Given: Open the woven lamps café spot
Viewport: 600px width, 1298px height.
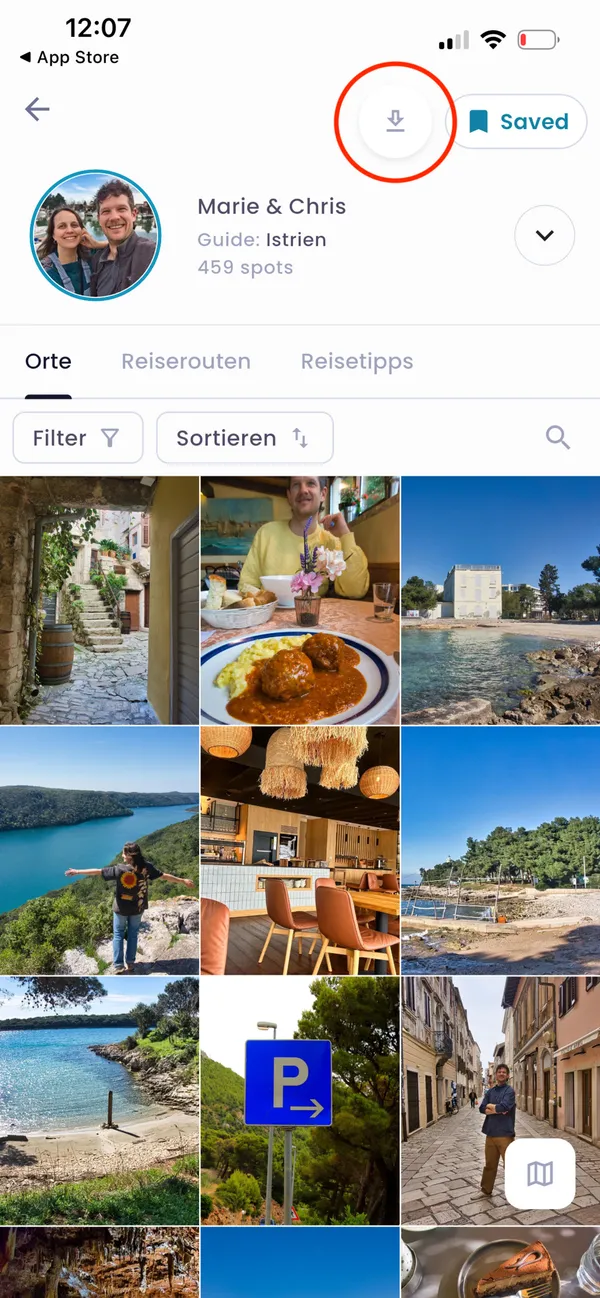Looking at the screenshot, I should (x=300, y=850).
